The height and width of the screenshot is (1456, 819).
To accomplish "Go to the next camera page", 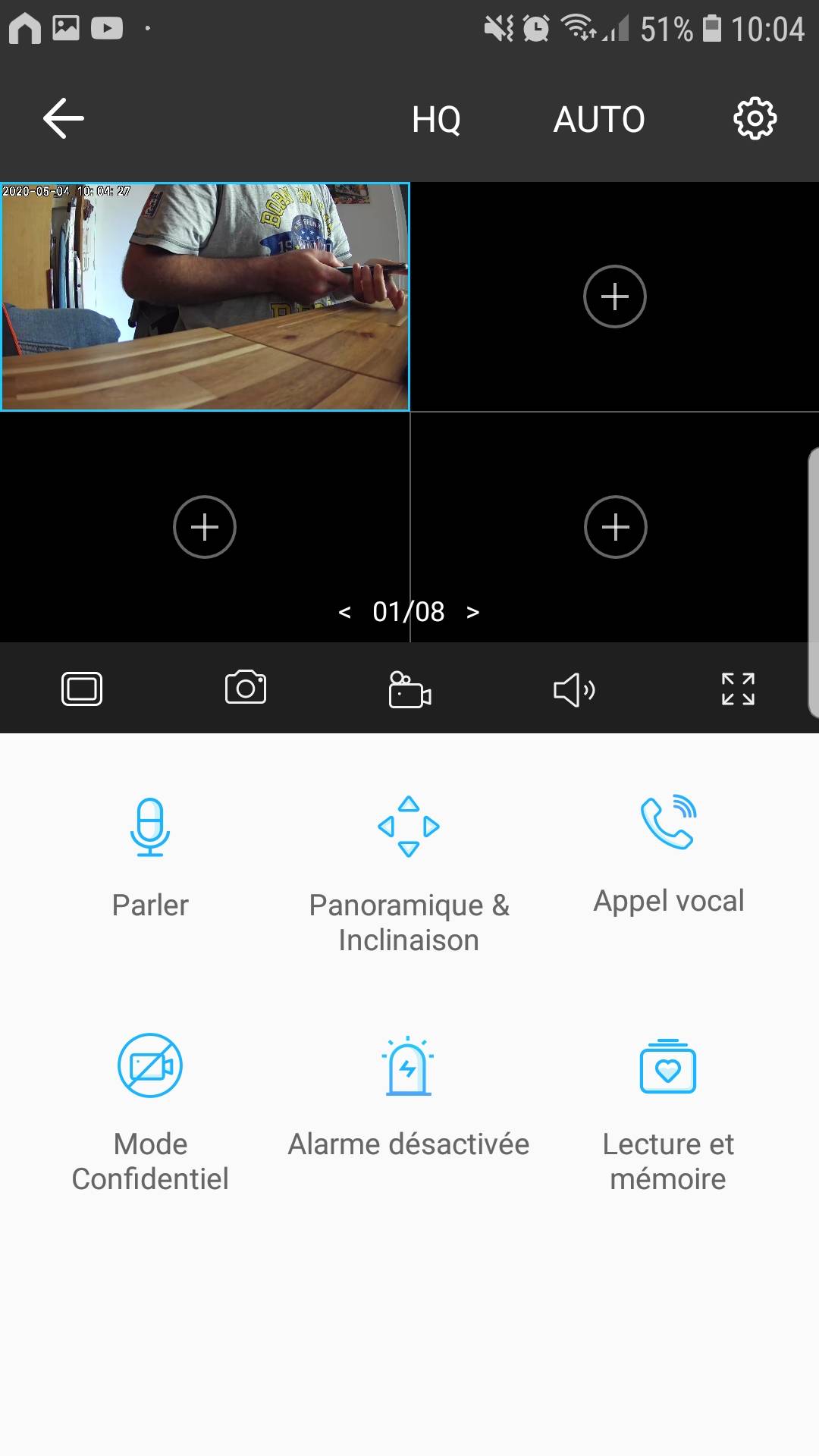I will click(472, 612).
